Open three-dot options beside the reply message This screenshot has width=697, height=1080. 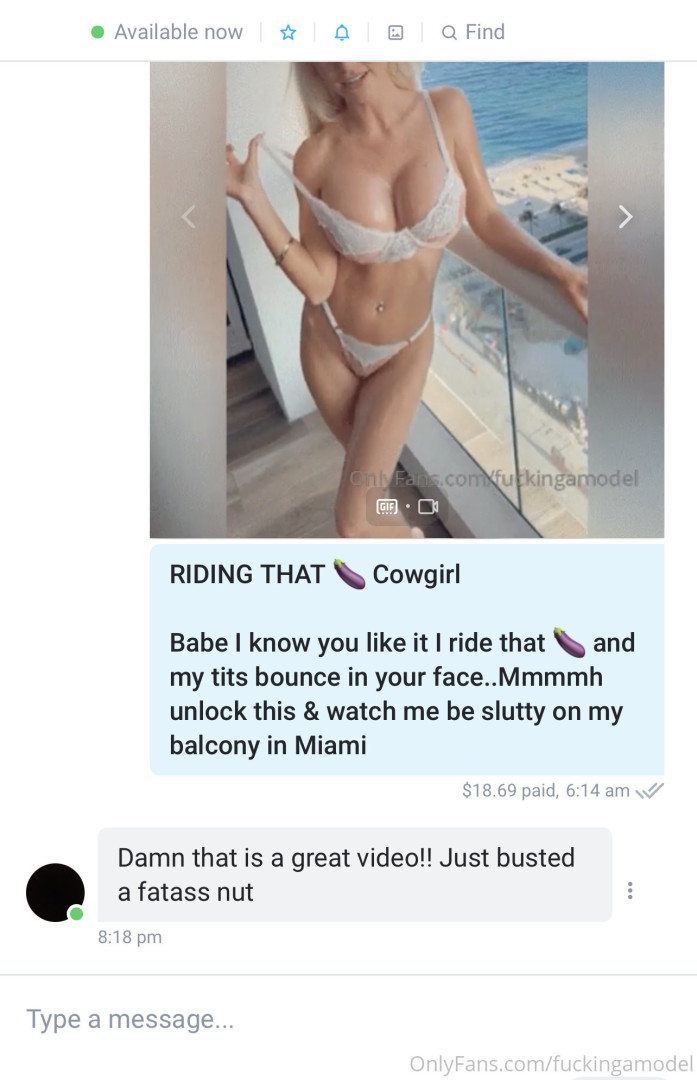coord(630,890)
